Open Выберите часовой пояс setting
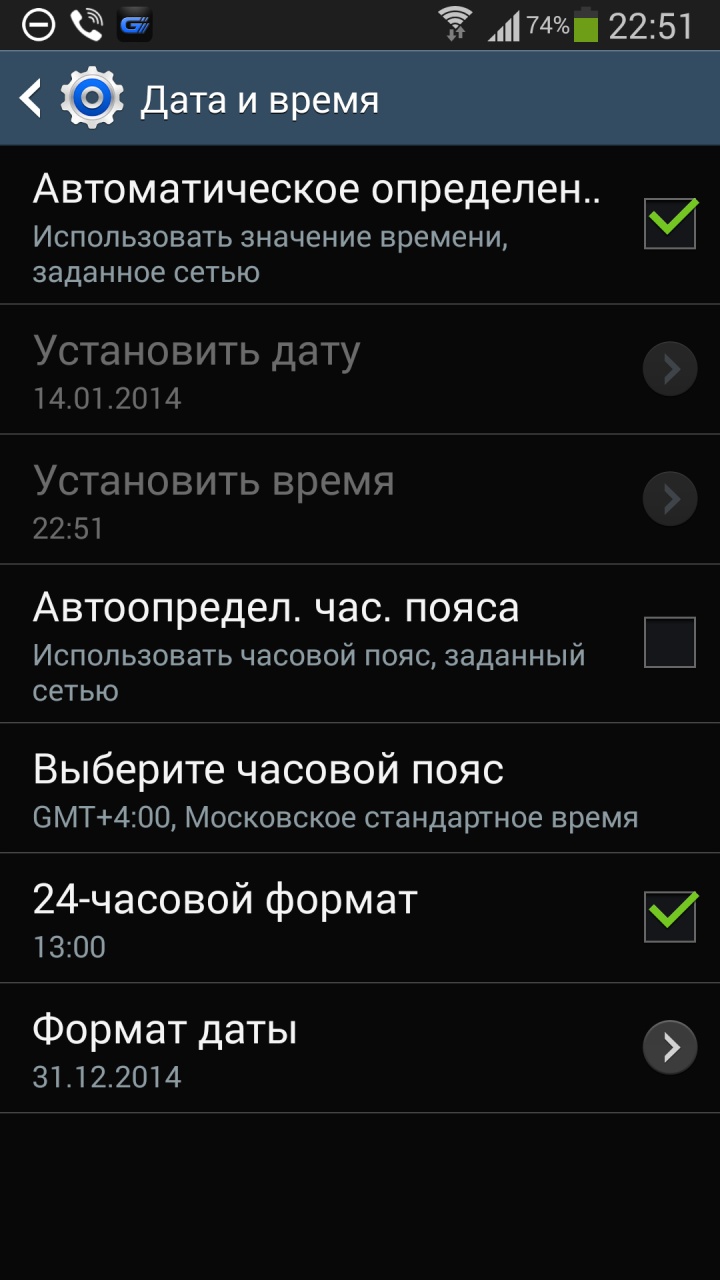The width and height of the screenshot is (720, 1280). click(335, 790)
